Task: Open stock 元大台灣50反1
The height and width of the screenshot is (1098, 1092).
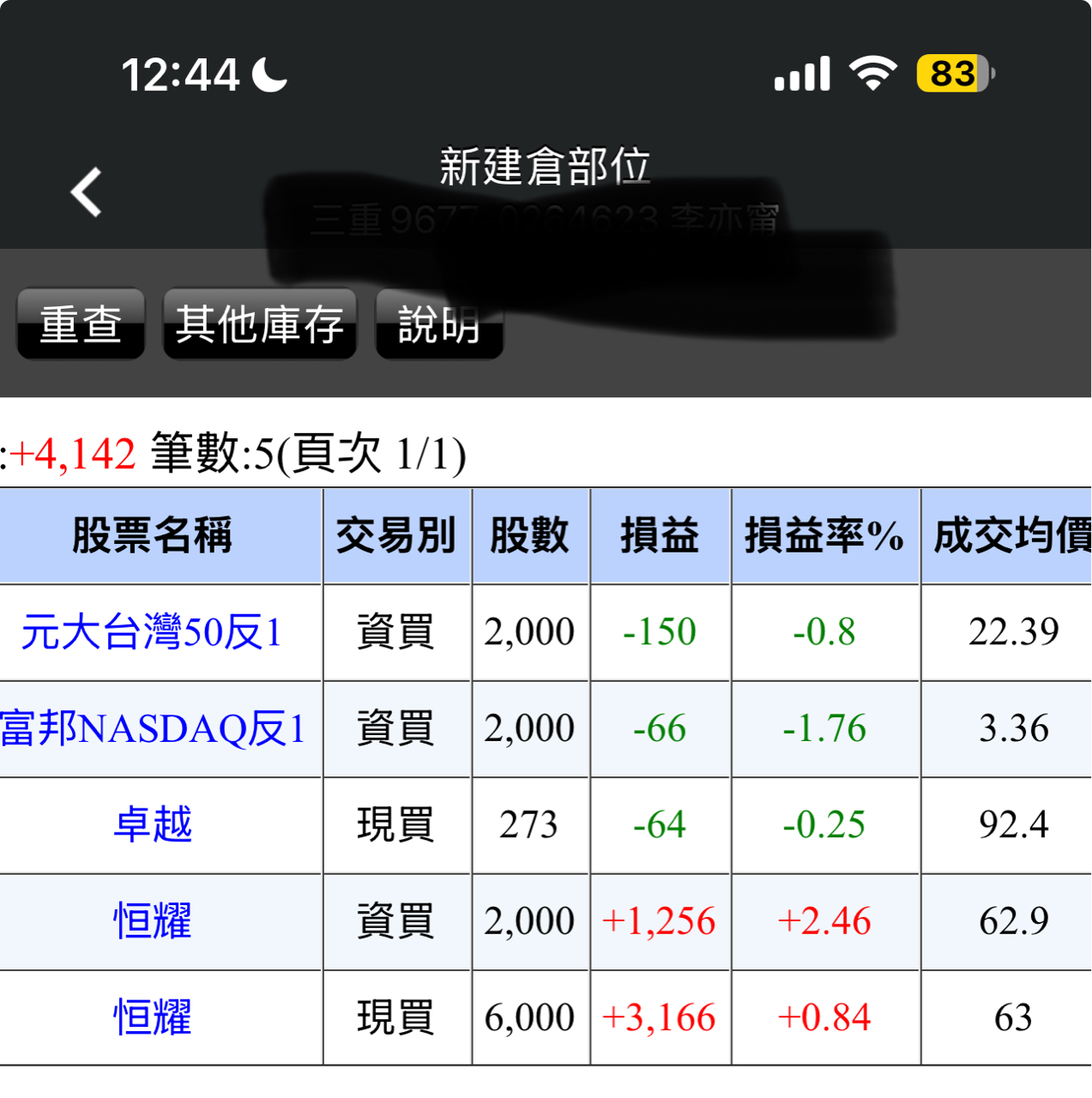Action: pyautogui.click(x=152, y=633)
